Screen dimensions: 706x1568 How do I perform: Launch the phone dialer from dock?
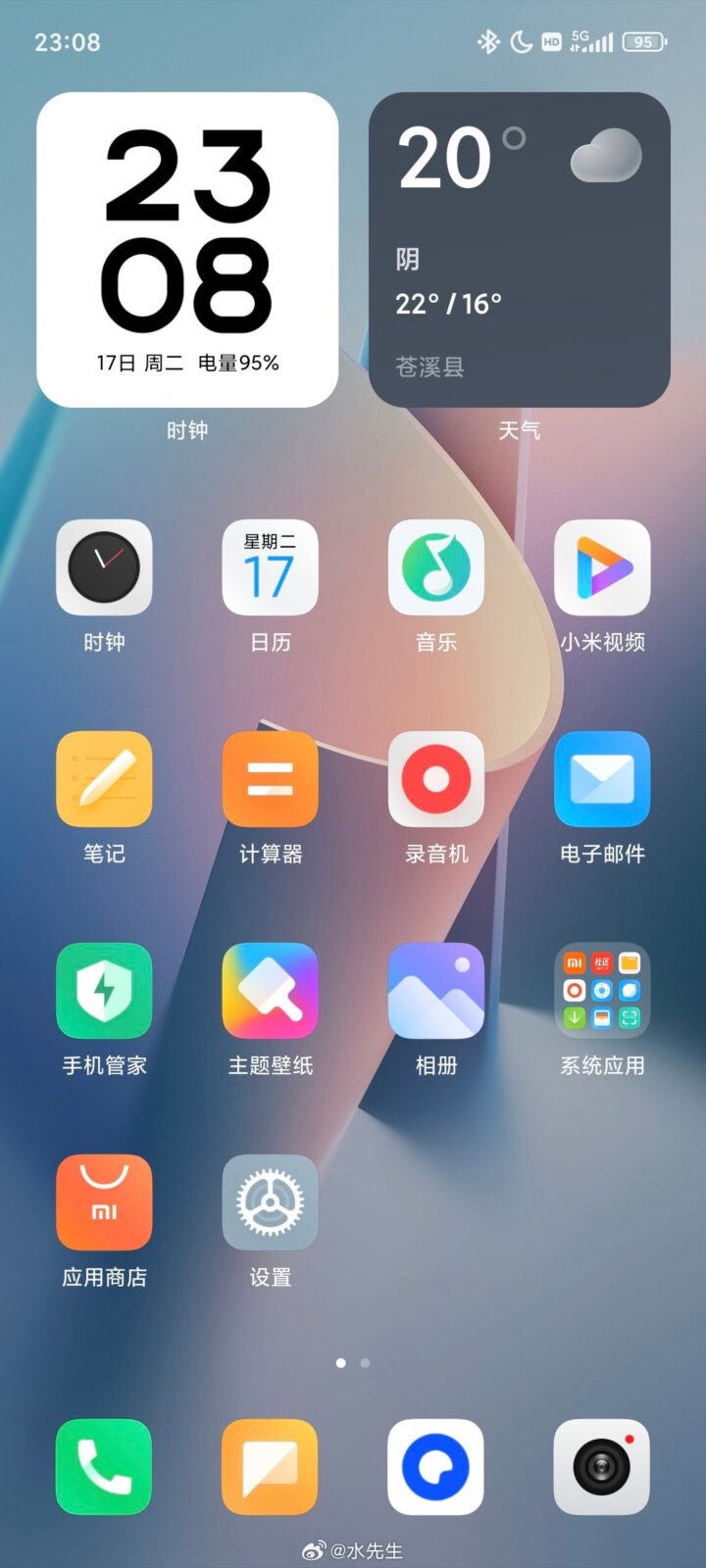point(104,1467)
